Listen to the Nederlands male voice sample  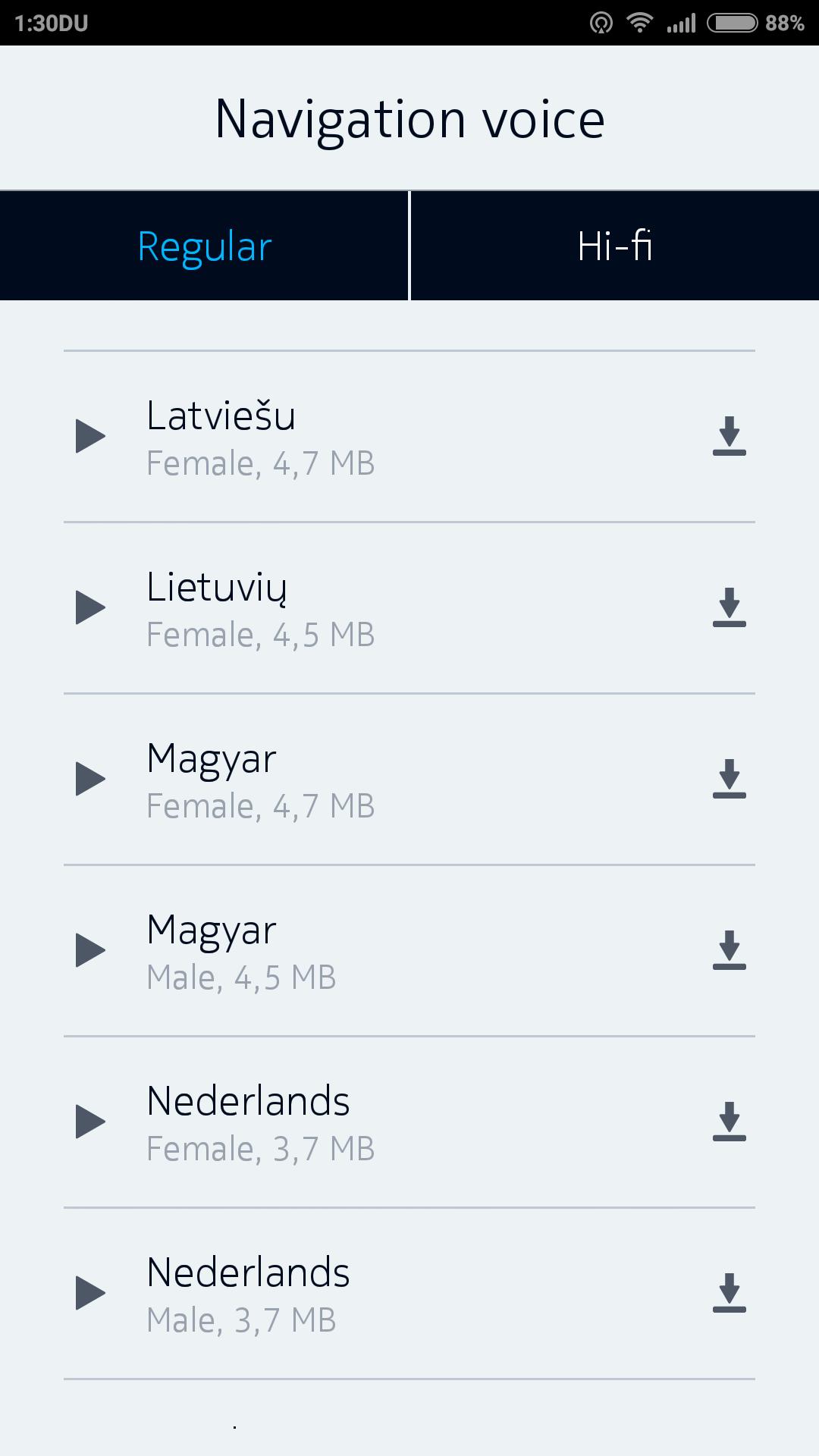(90, 1293)
